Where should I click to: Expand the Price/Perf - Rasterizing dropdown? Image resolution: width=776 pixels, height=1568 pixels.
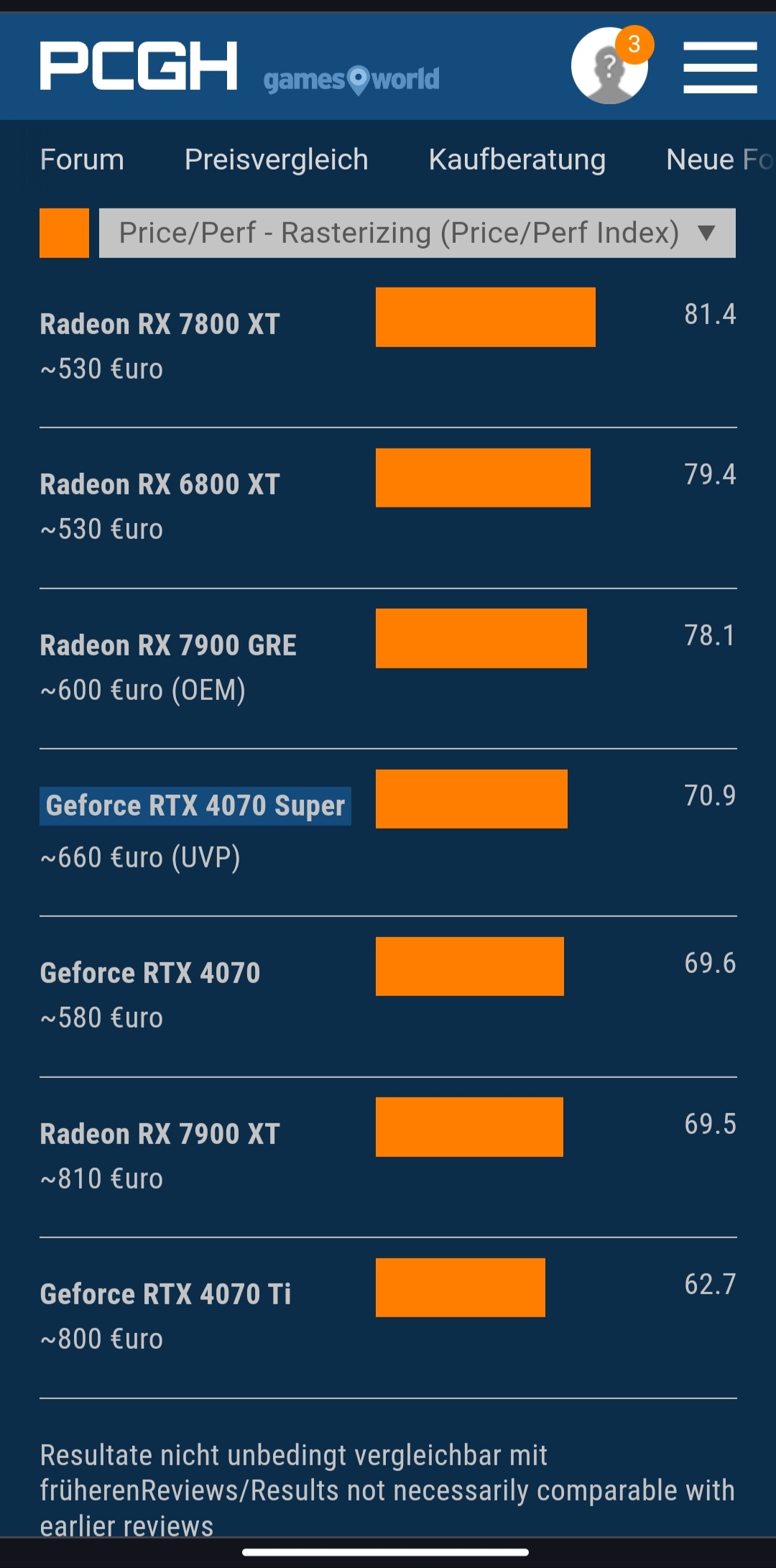(x=417, y=233)
